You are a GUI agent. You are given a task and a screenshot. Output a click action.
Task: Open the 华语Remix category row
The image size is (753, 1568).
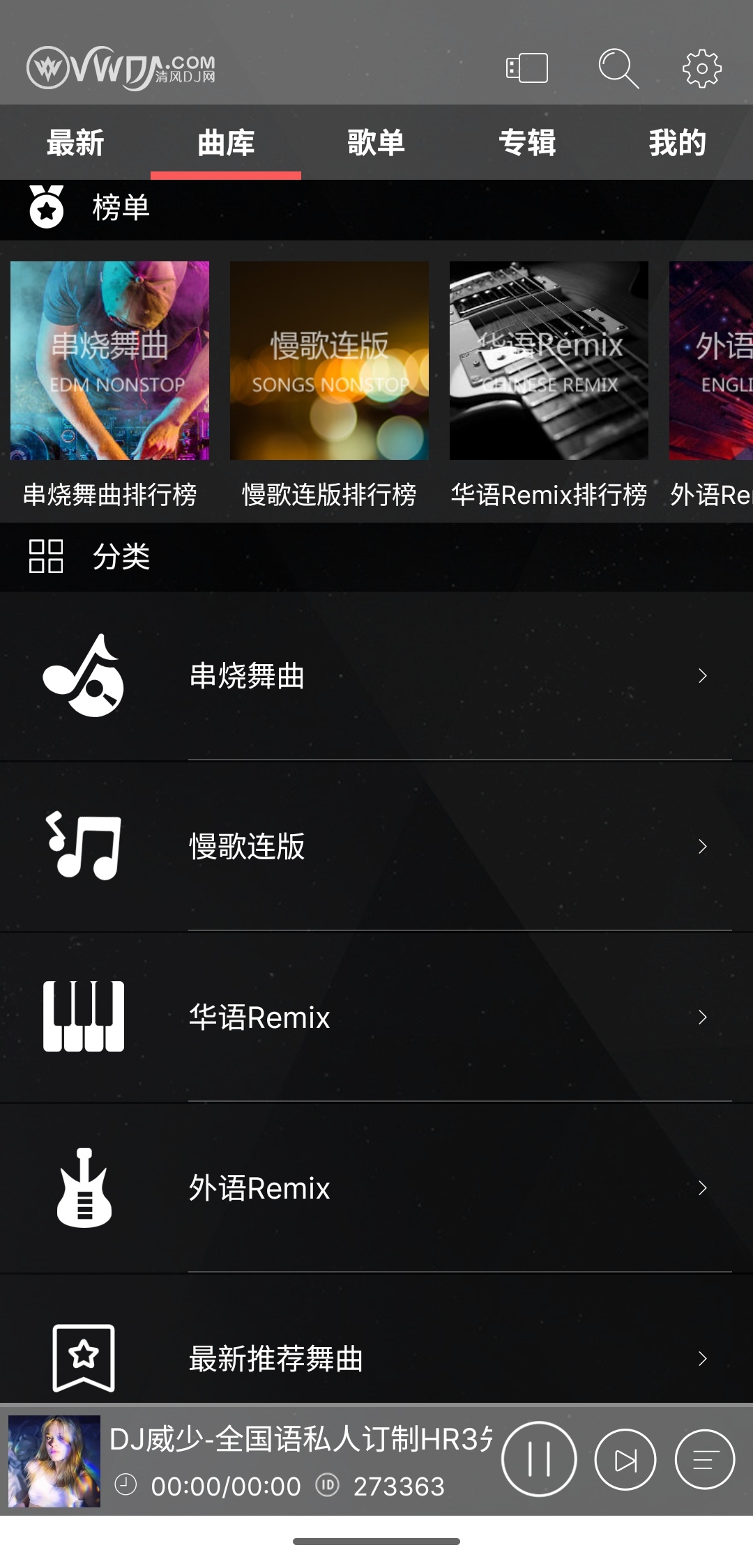[376, 1017]
